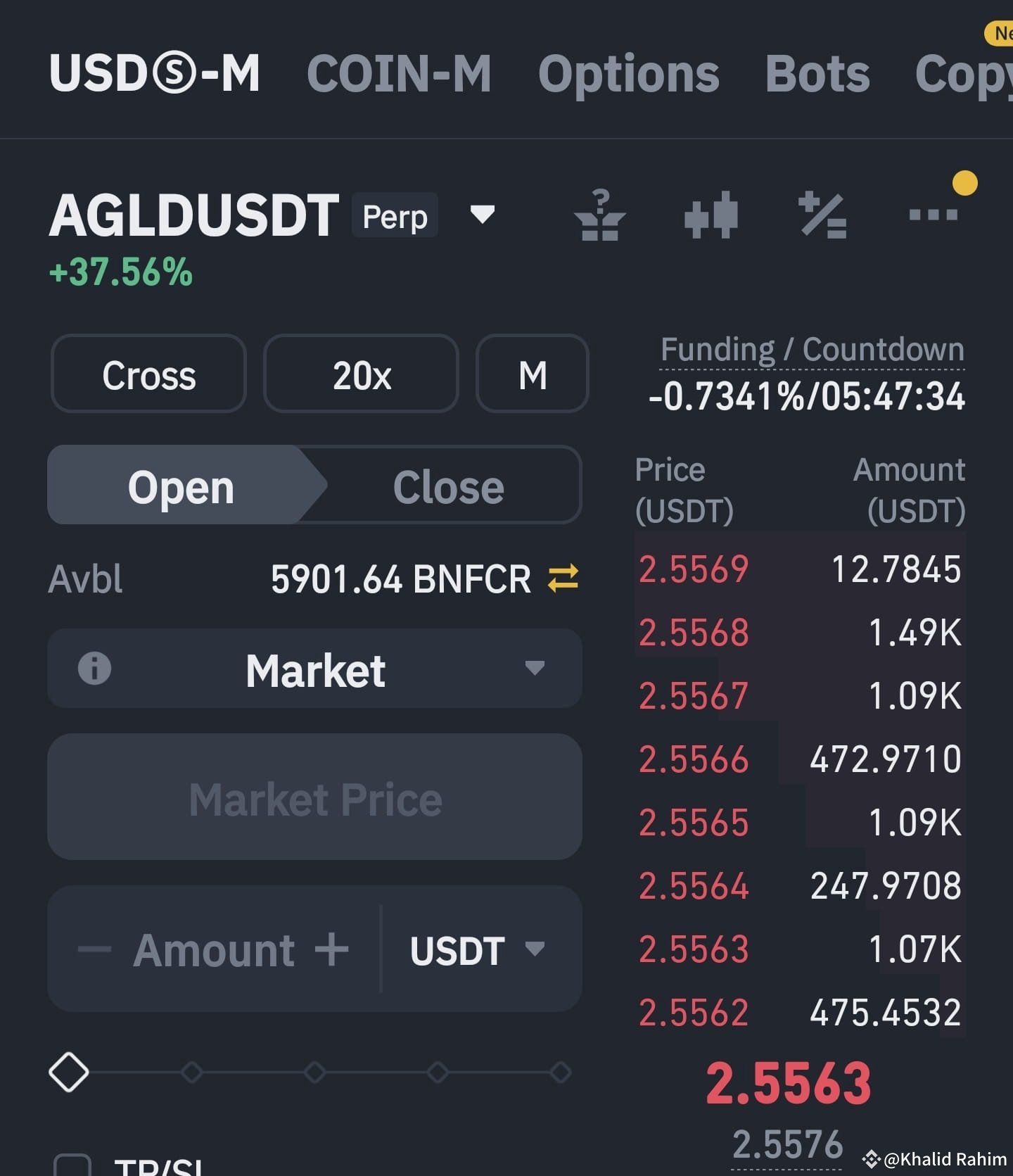Click the Cross margin button
1013x1176 pixels.
(148, 374)
